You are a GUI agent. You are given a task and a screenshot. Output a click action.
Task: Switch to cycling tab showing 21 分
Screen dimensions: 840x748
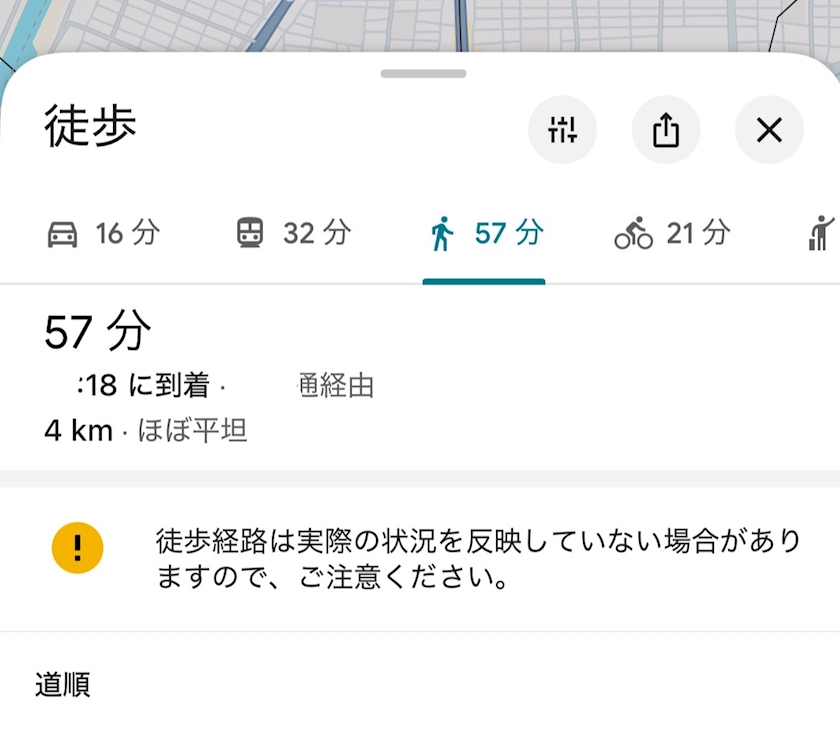coord(672,234)
